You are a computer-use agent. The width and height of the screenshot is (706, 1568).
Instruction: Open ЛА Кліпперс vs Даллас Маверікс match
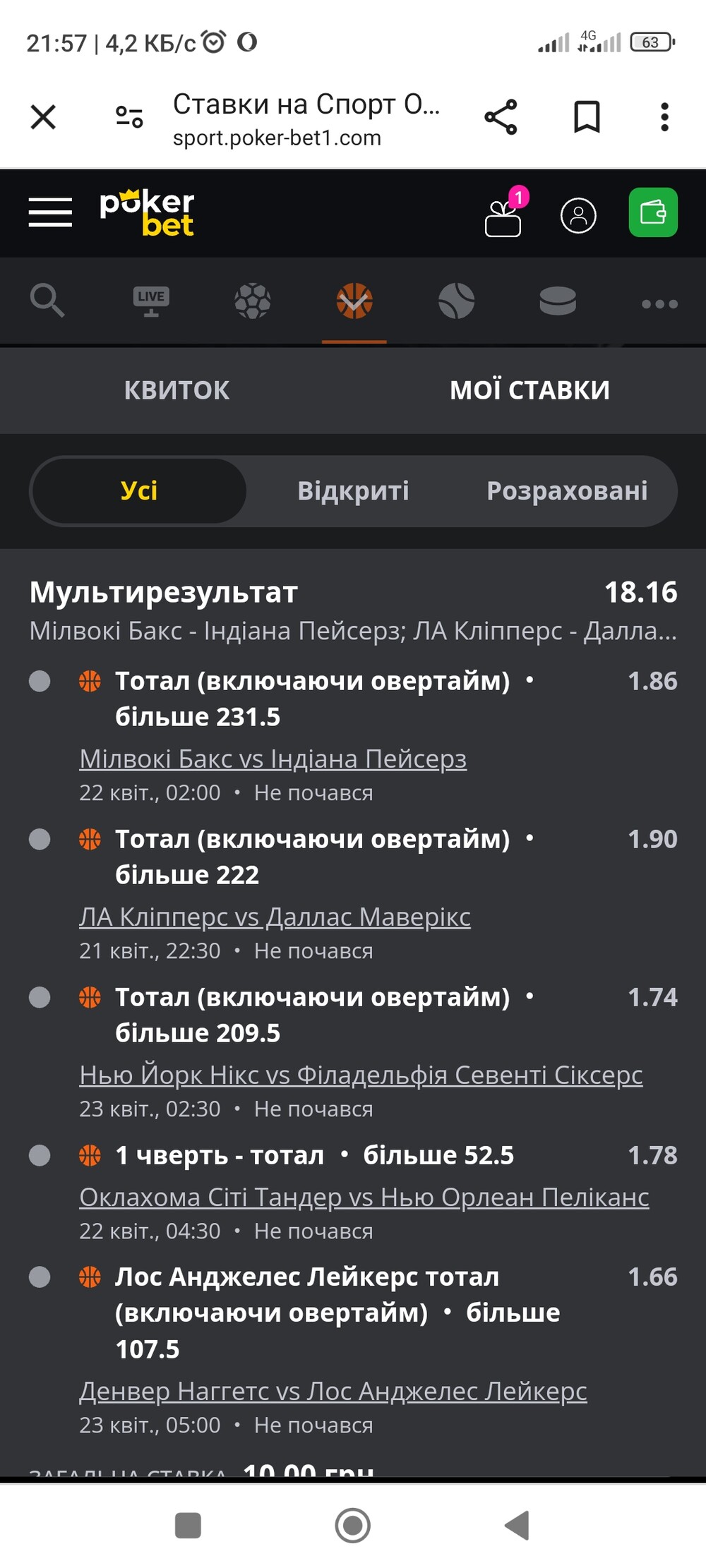tap(275, 917)
